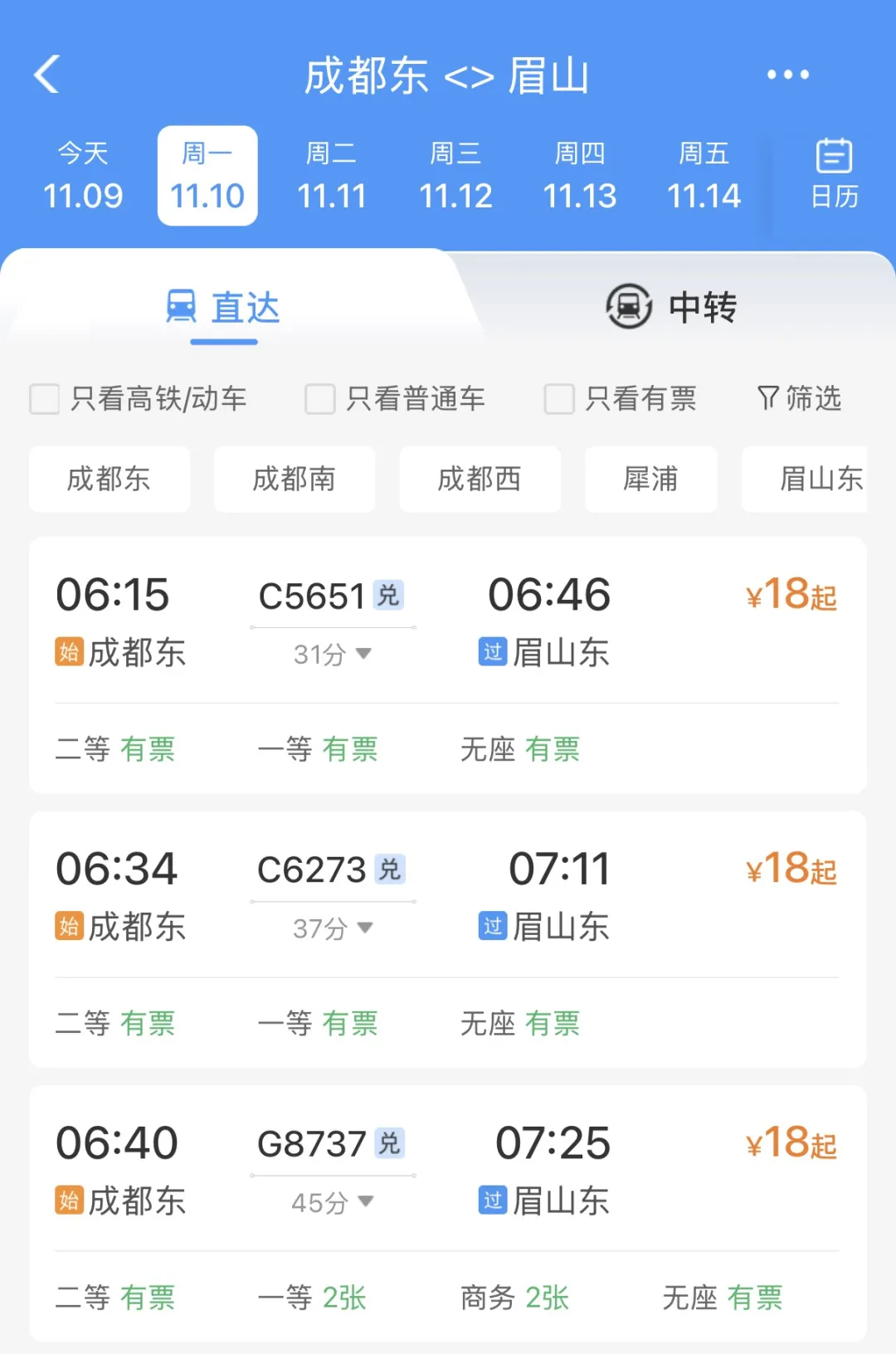Filter by 成都西 station chip
The height and width of the screenshot is (1354, 896).
(480, 479)
